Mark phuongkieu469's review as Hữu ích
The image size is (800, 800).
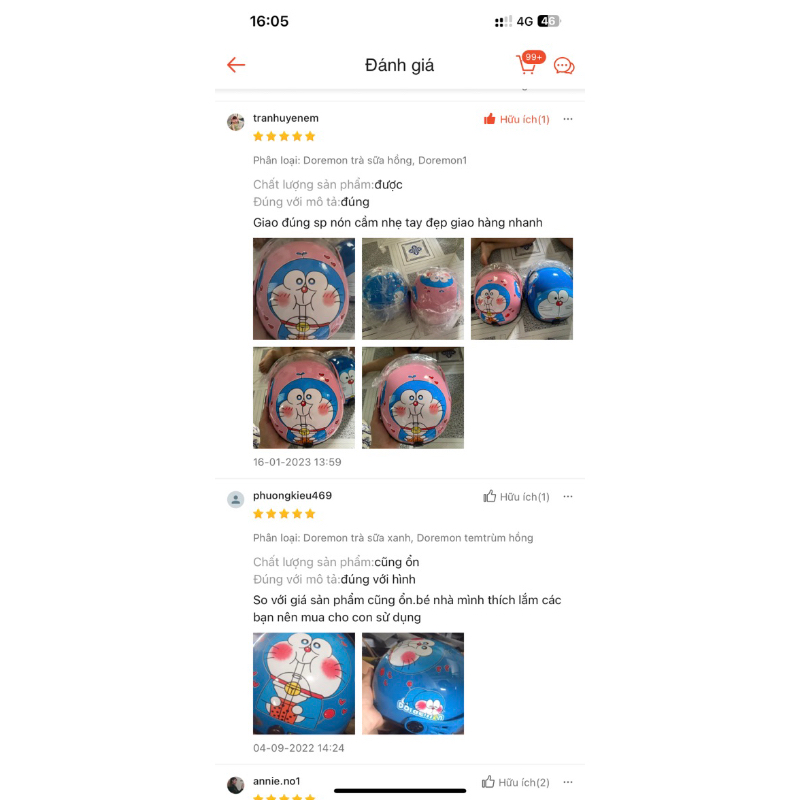516,496
